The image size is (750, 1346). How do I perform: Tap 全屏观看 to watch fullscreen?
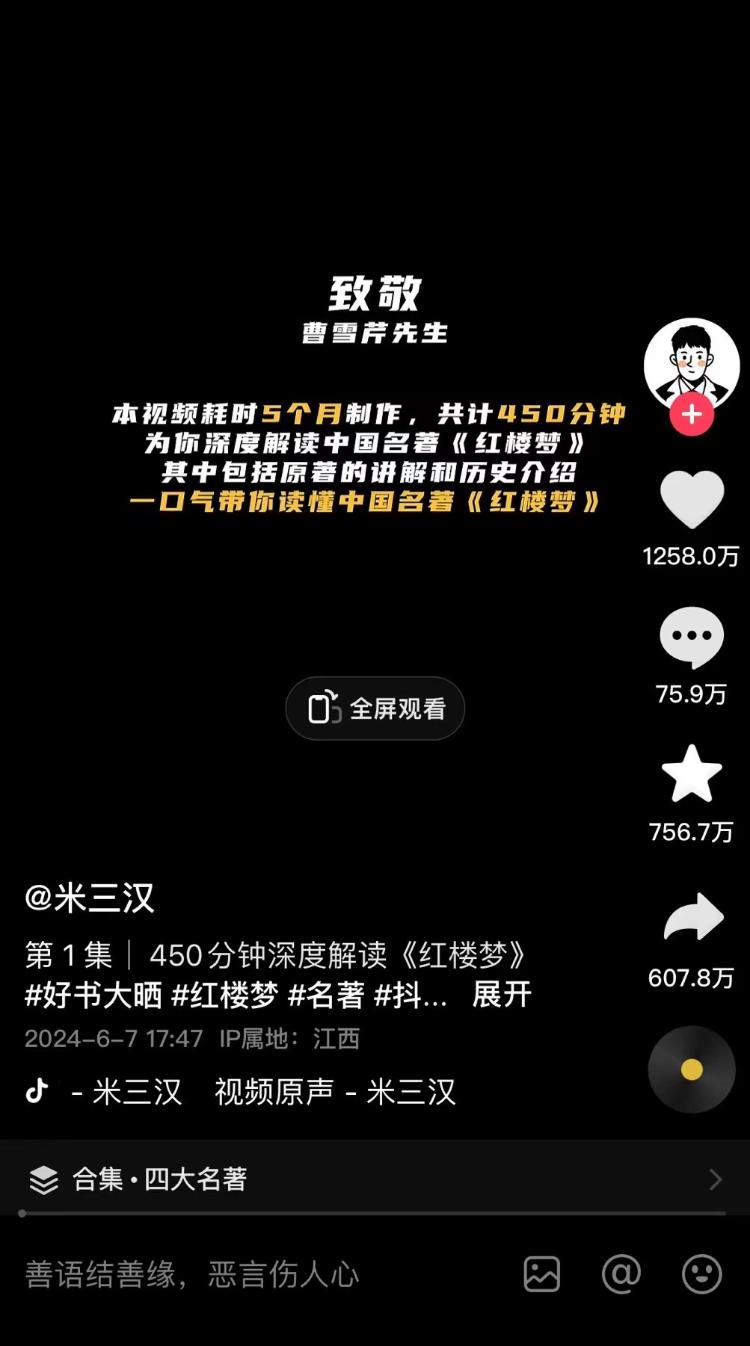tap(375, 709)
